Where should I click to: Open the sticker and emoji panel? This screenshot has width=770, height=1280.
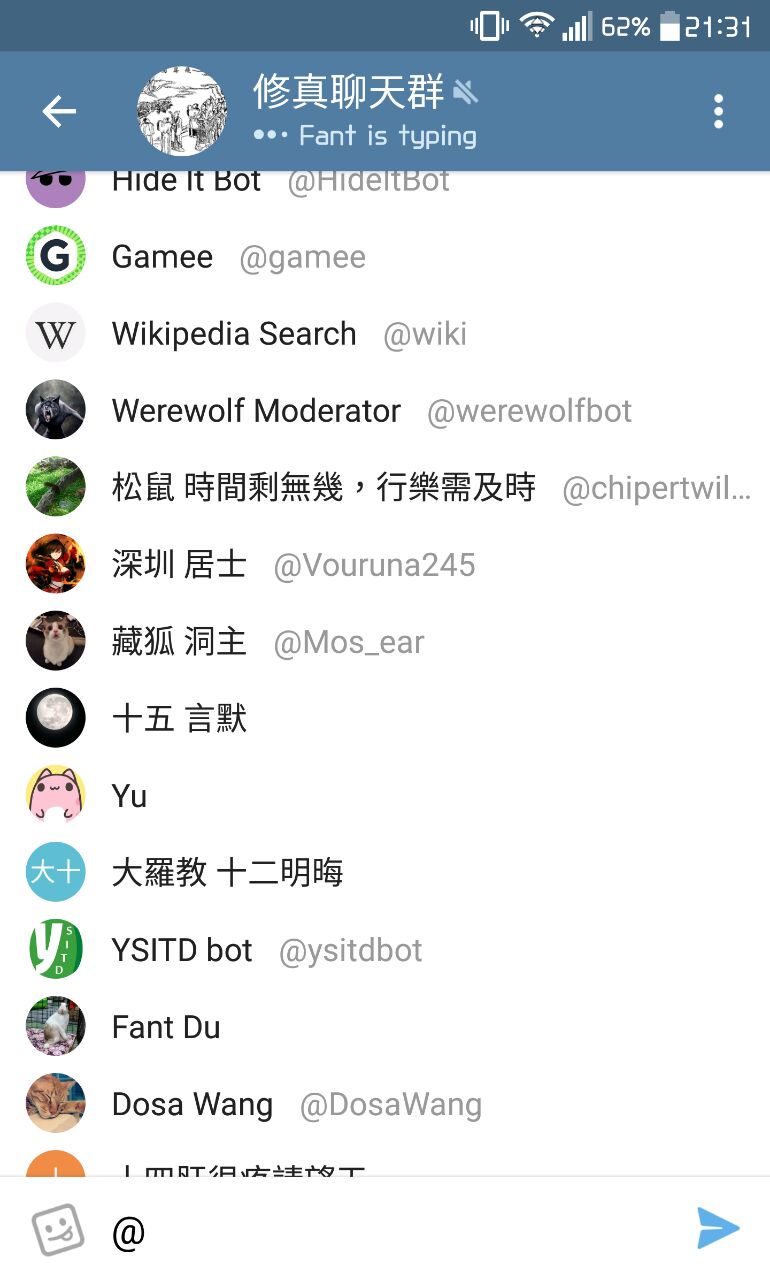pos(57,1230)
